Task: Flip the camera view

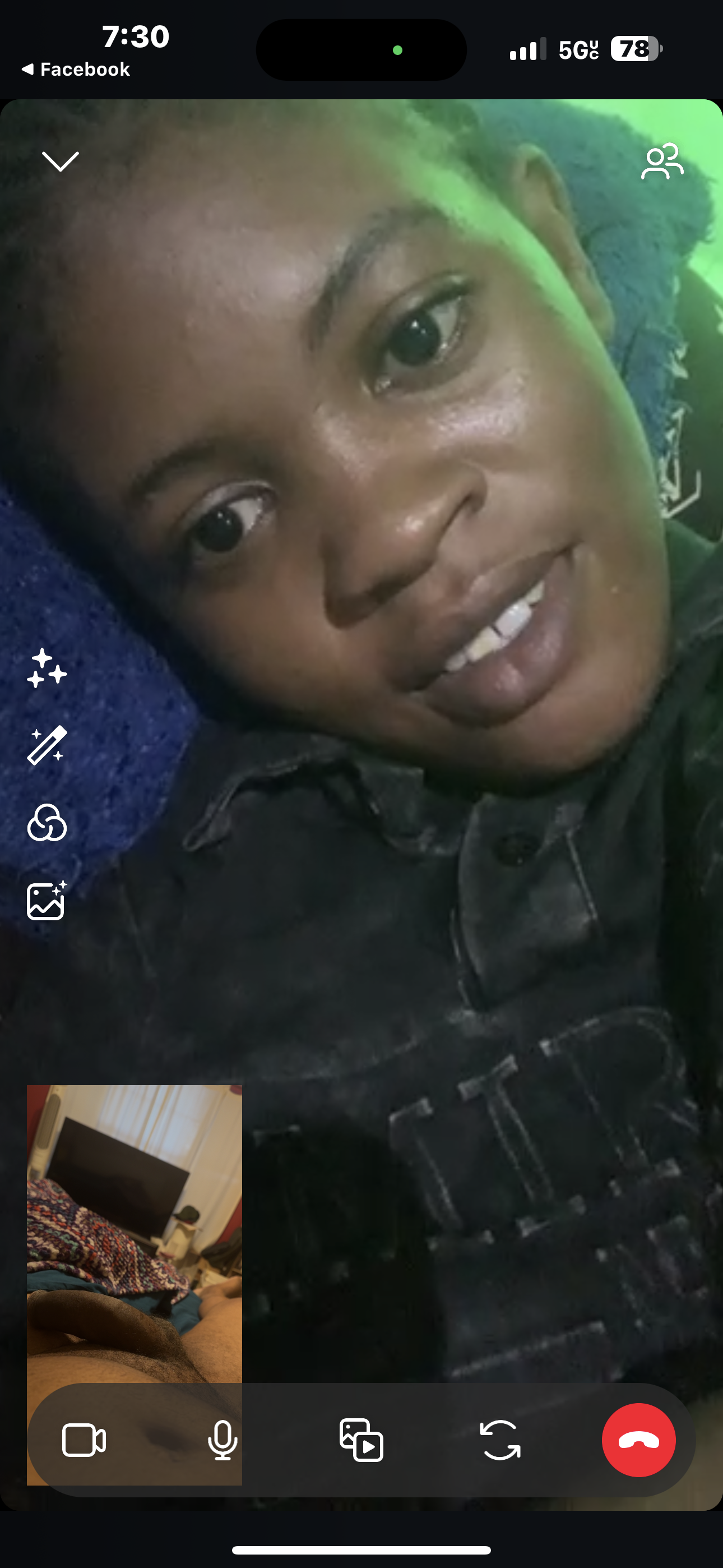Action: [x=500, y=1440]
